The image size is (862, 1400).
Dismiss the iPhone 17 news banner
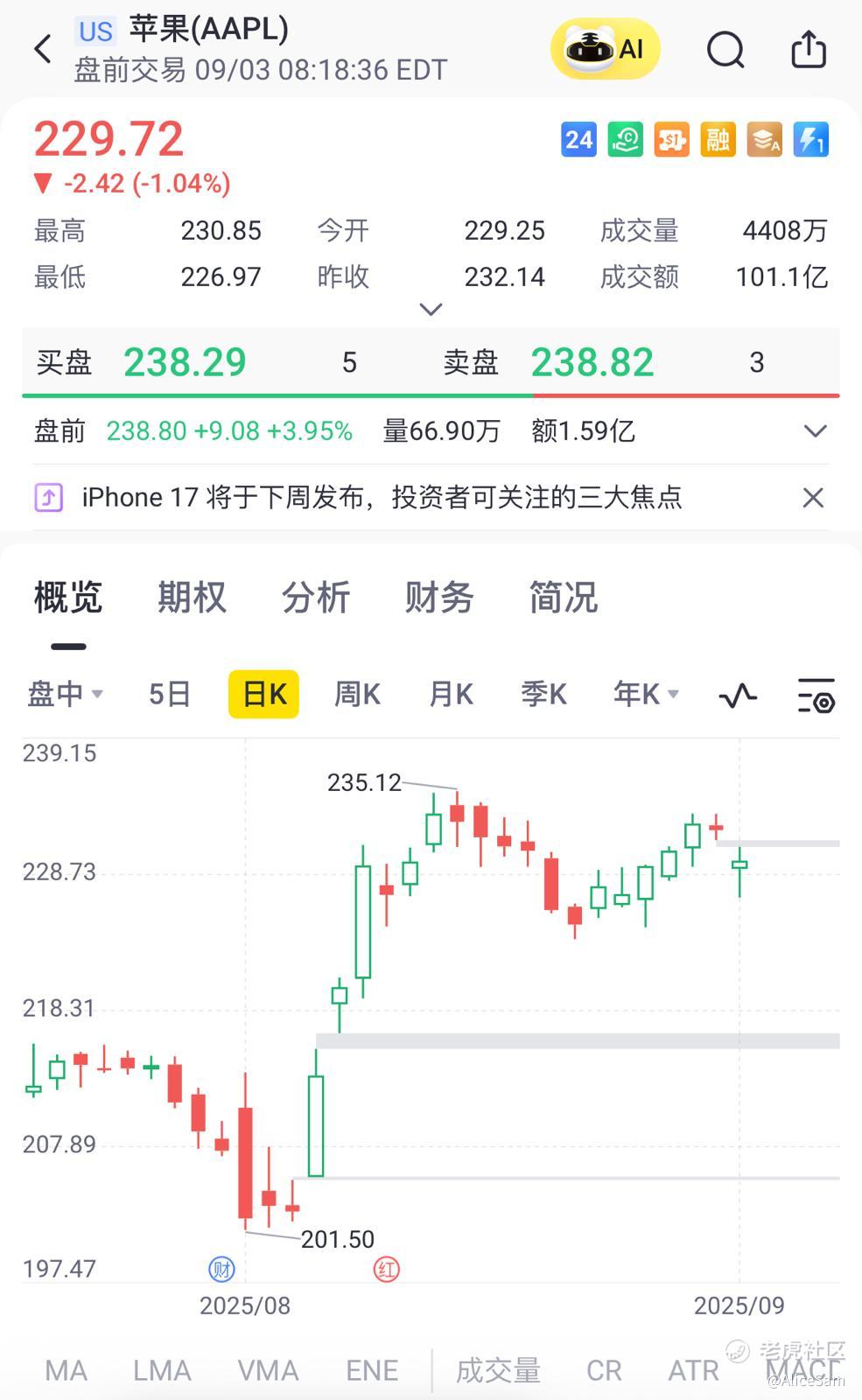[x=813, y=498]
